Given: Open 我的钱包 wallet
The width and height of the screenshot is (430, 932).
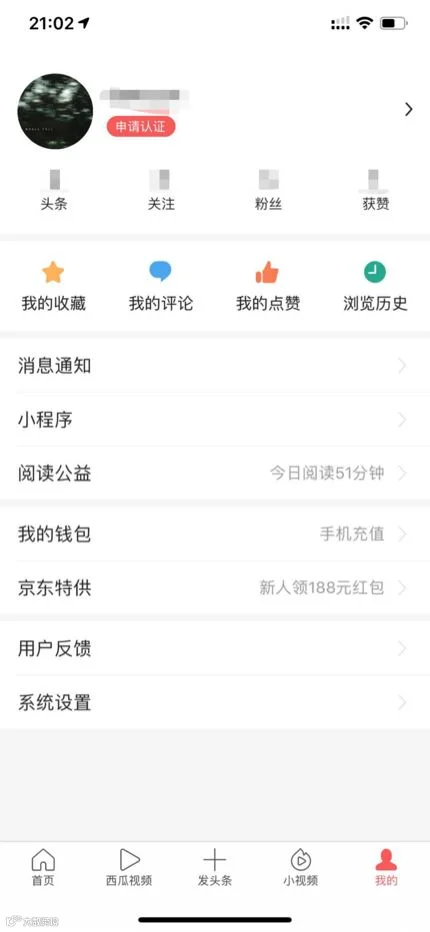Looking at the screenshot, I should (x=215, y=534).
